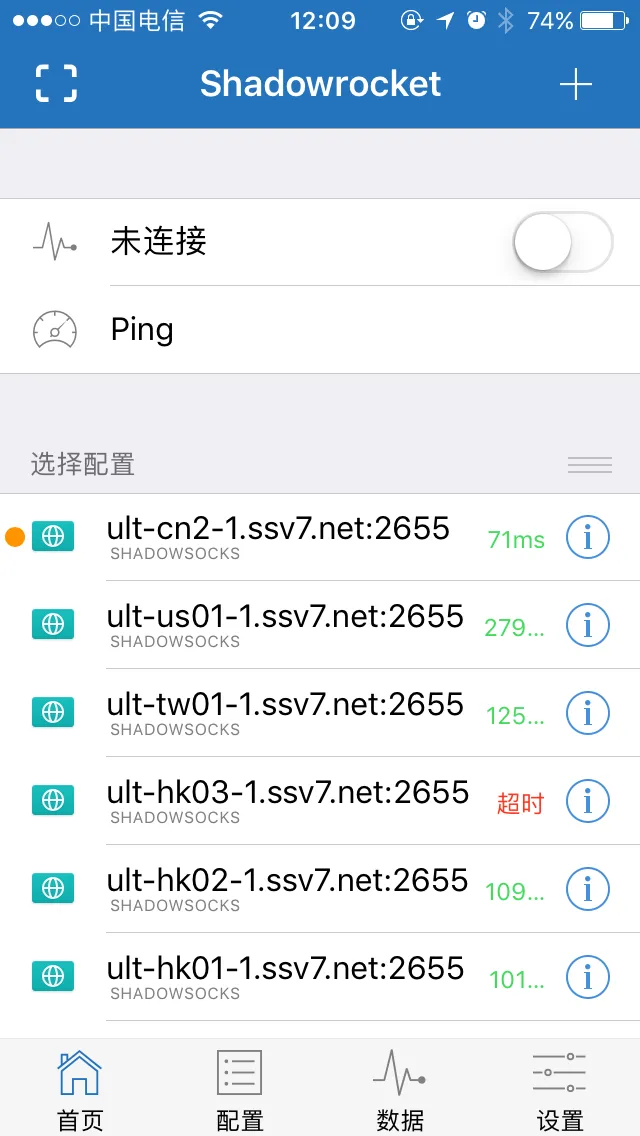This screenshot has height=1136, width=640.
Task: Select the ult-tw01-1.ssv7.net:2655 server
Action: [x=320, y=713]
